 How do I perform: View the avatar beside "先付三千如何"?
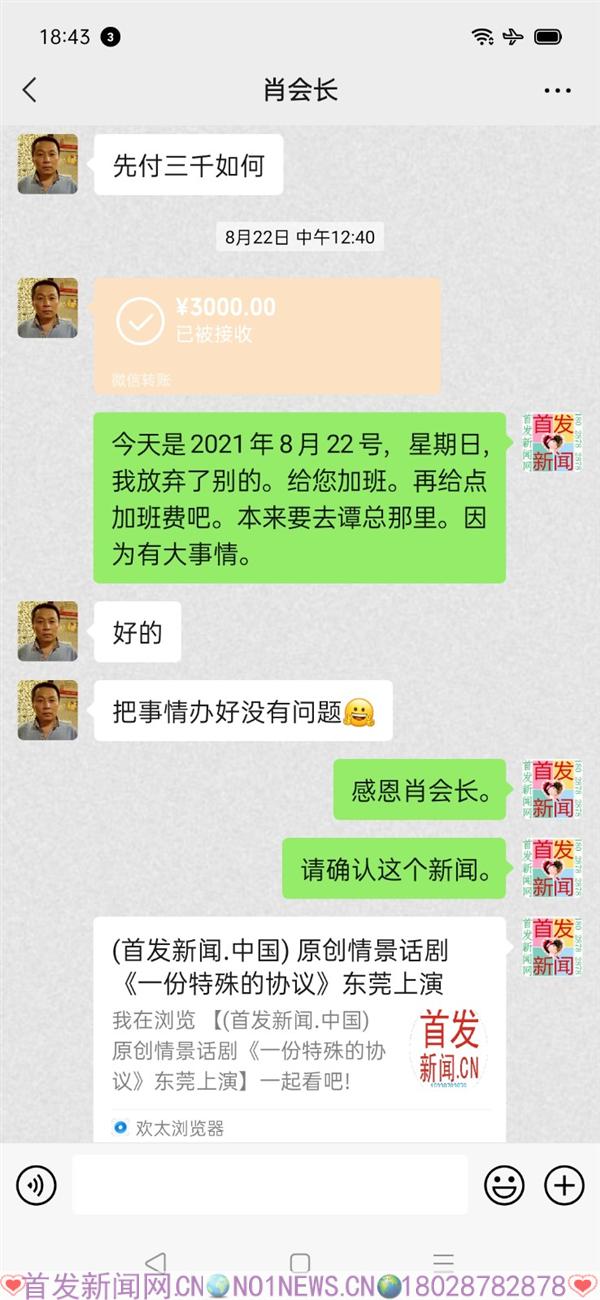[x=47, y=164]
